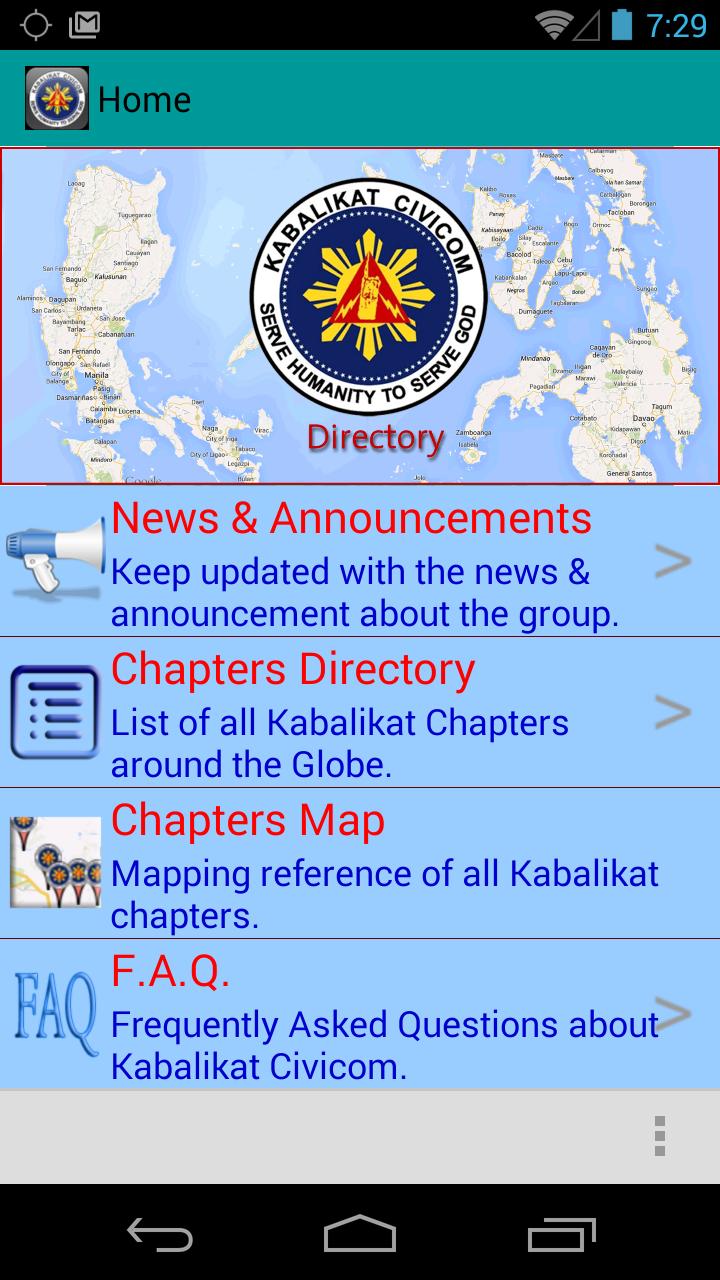Open the F.A.Q. section
Image resolution: width=720 pixels, height=1280 pixels.
(360, 1013)
